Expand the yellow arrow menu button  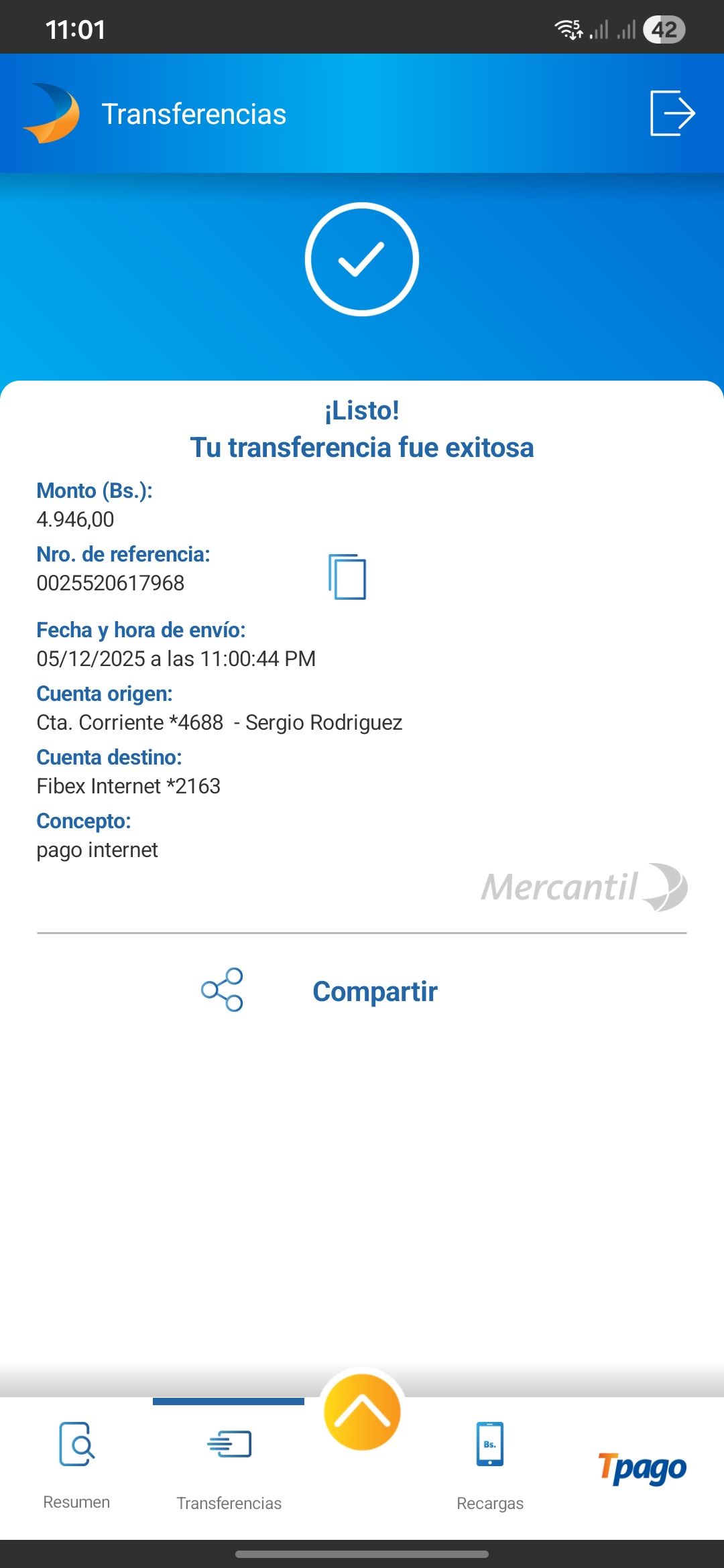(362, 1411)
